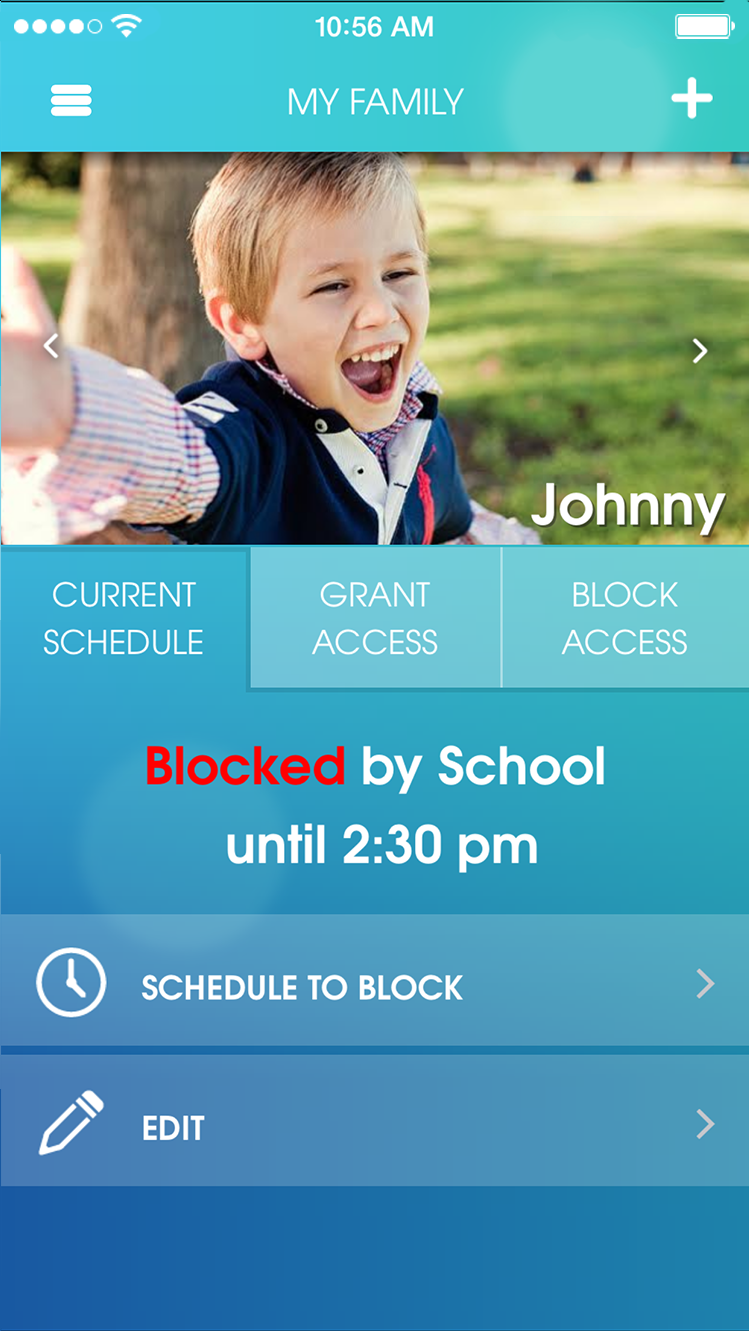Switch to the Grant Access tab
This screenshot has width=749, height=1331.
(x=375, y=618)
